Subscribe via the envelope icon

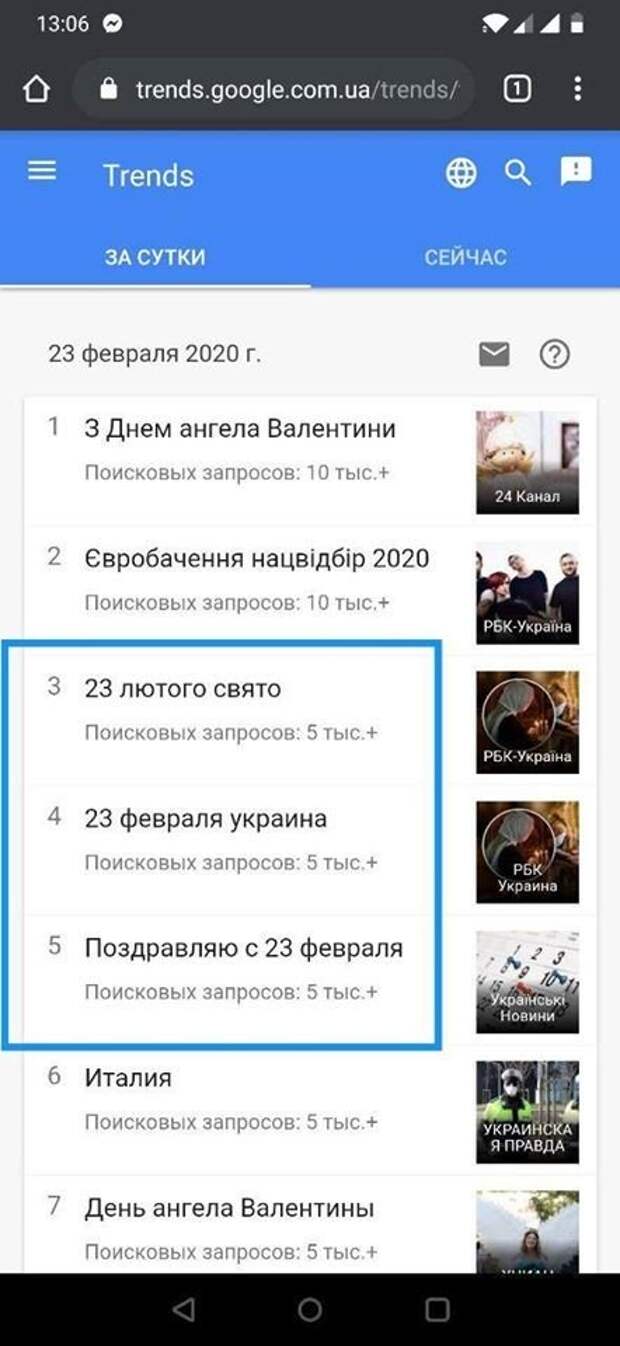pyautogui.click(x=494, y=354)
